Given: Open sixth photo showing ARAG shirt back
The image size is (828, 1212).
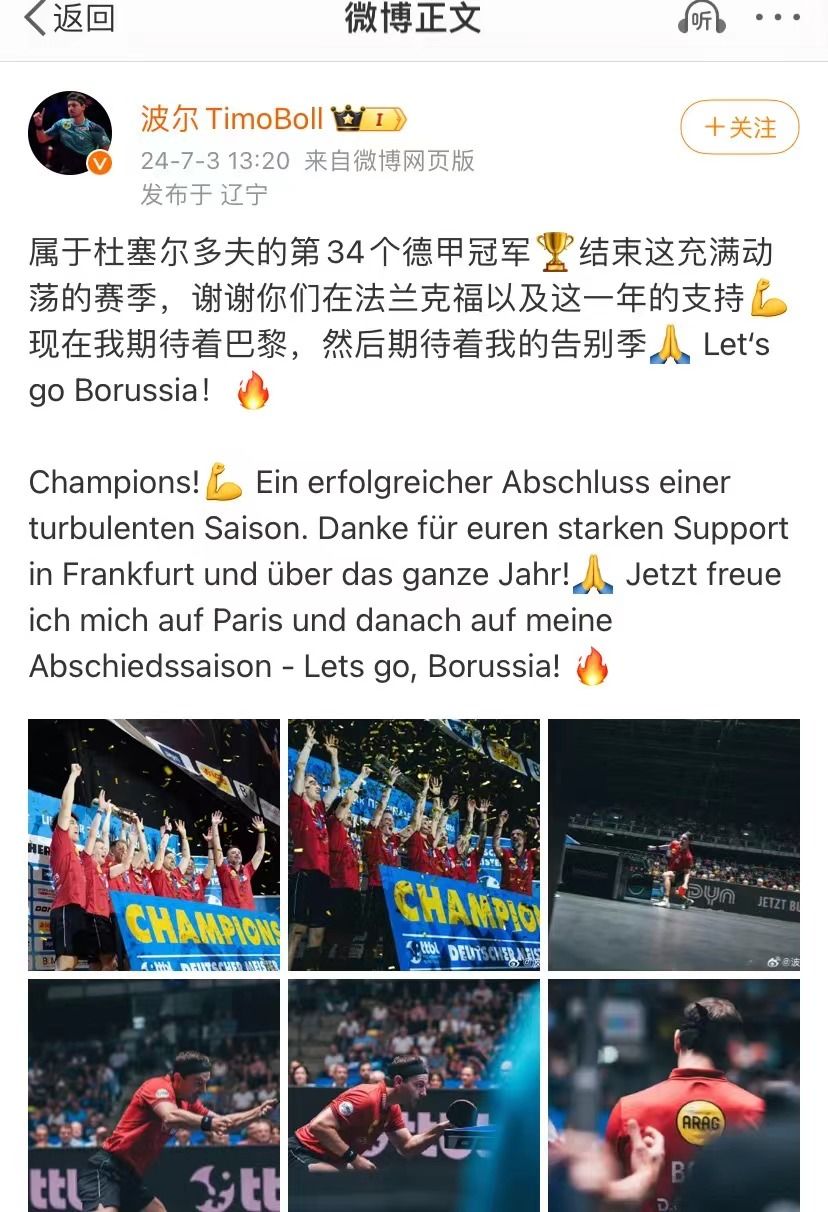Looking at the screenshot, I should [674, 1095].
